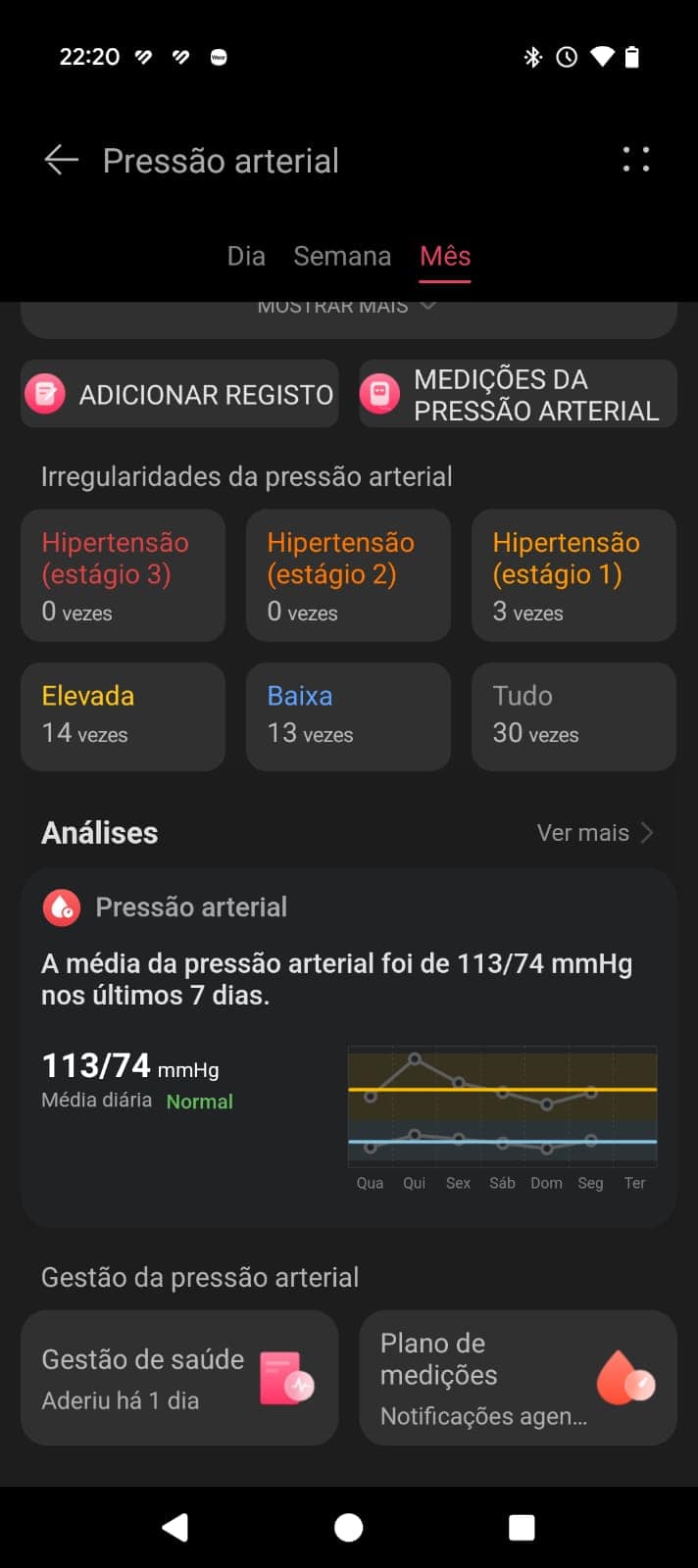698x1568 pixels.
Task: Open recent apps from the navigation bar
Action: point(522,1527)
